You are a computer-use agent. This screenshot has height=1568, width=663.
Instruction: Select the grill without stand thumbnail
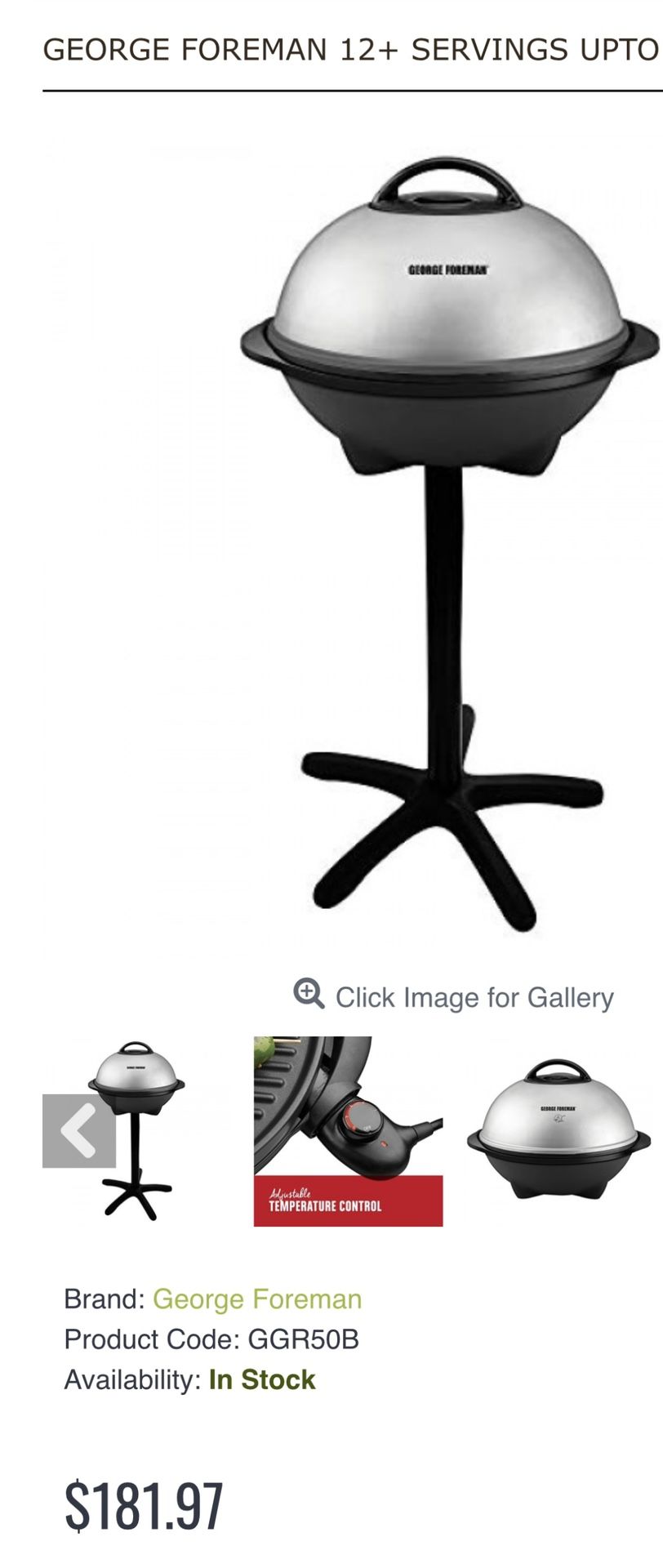click(x=558, y=1131)
